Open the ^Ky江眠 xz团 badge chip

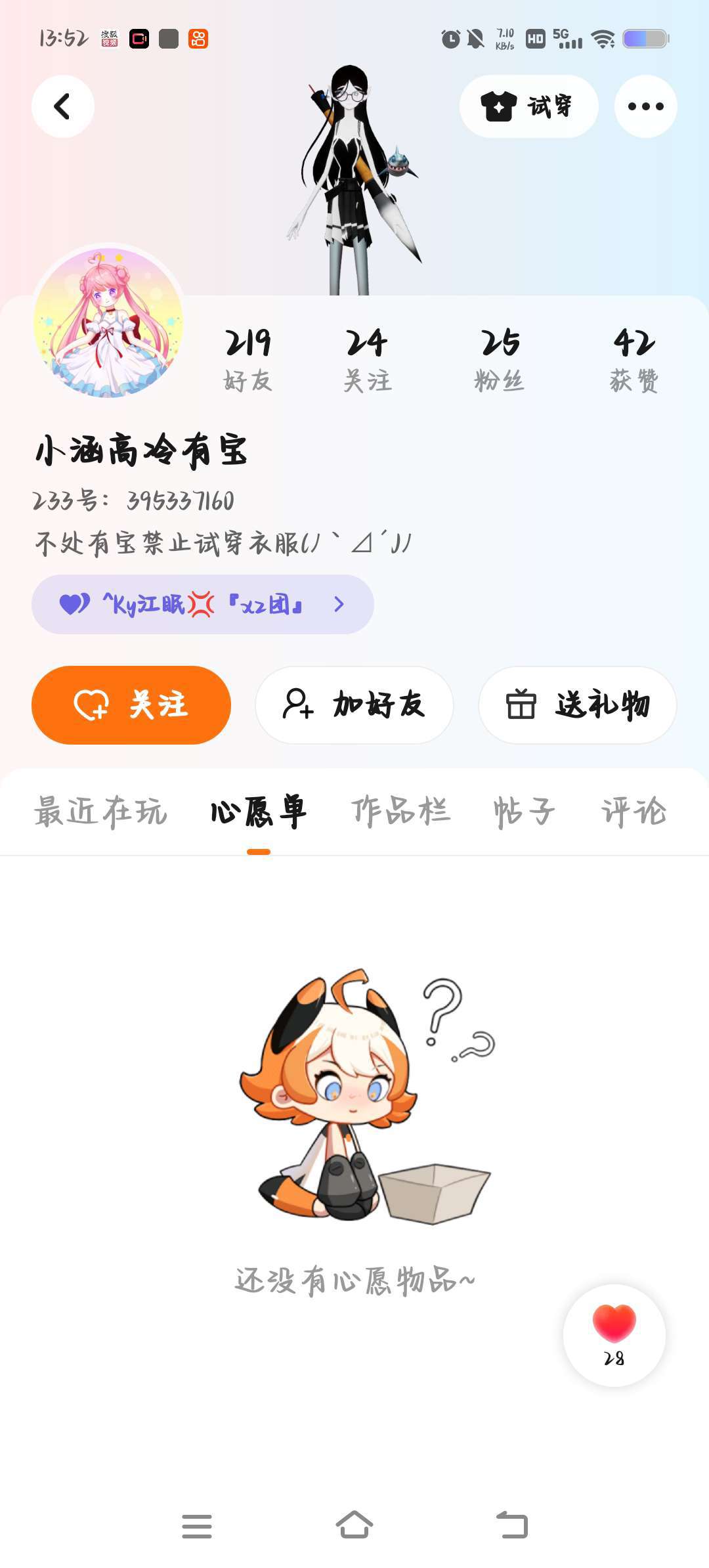(202, 604)
